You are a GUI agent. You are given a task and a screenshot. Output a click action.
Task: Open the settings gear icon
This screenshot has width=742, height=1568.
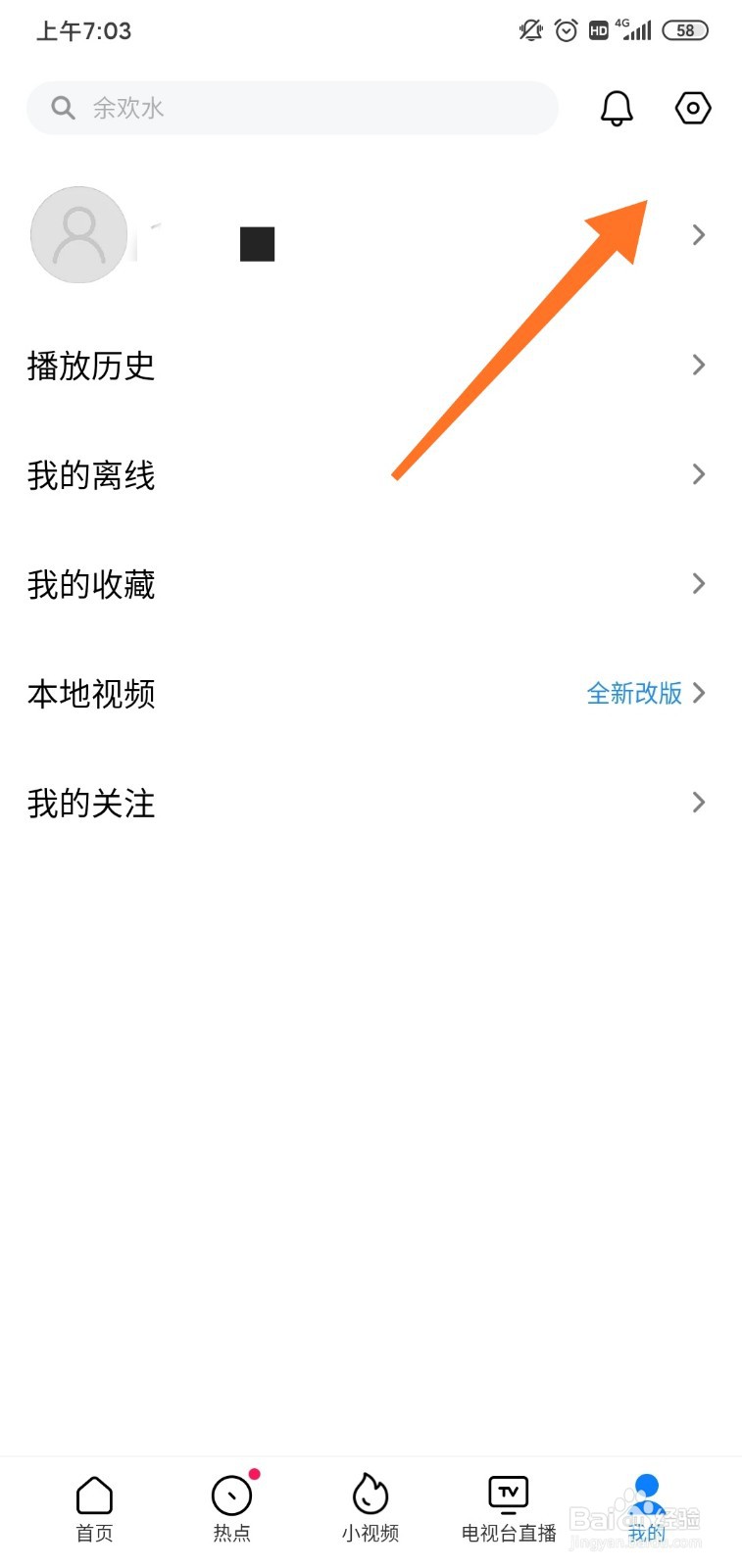point(692,108)
